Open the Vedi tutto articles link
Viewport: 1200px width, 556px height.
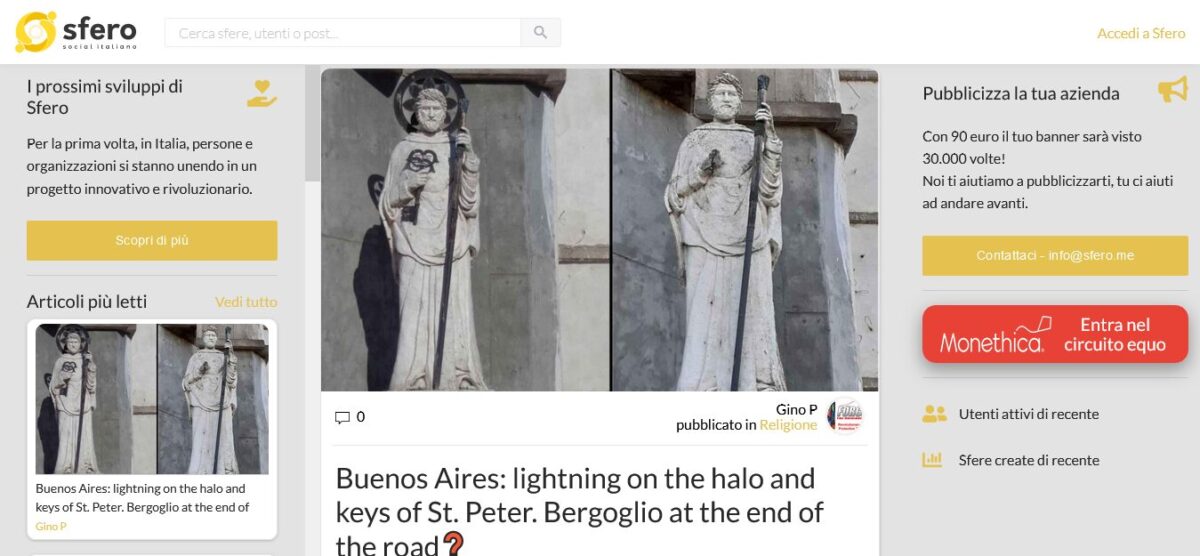[245, 302]
